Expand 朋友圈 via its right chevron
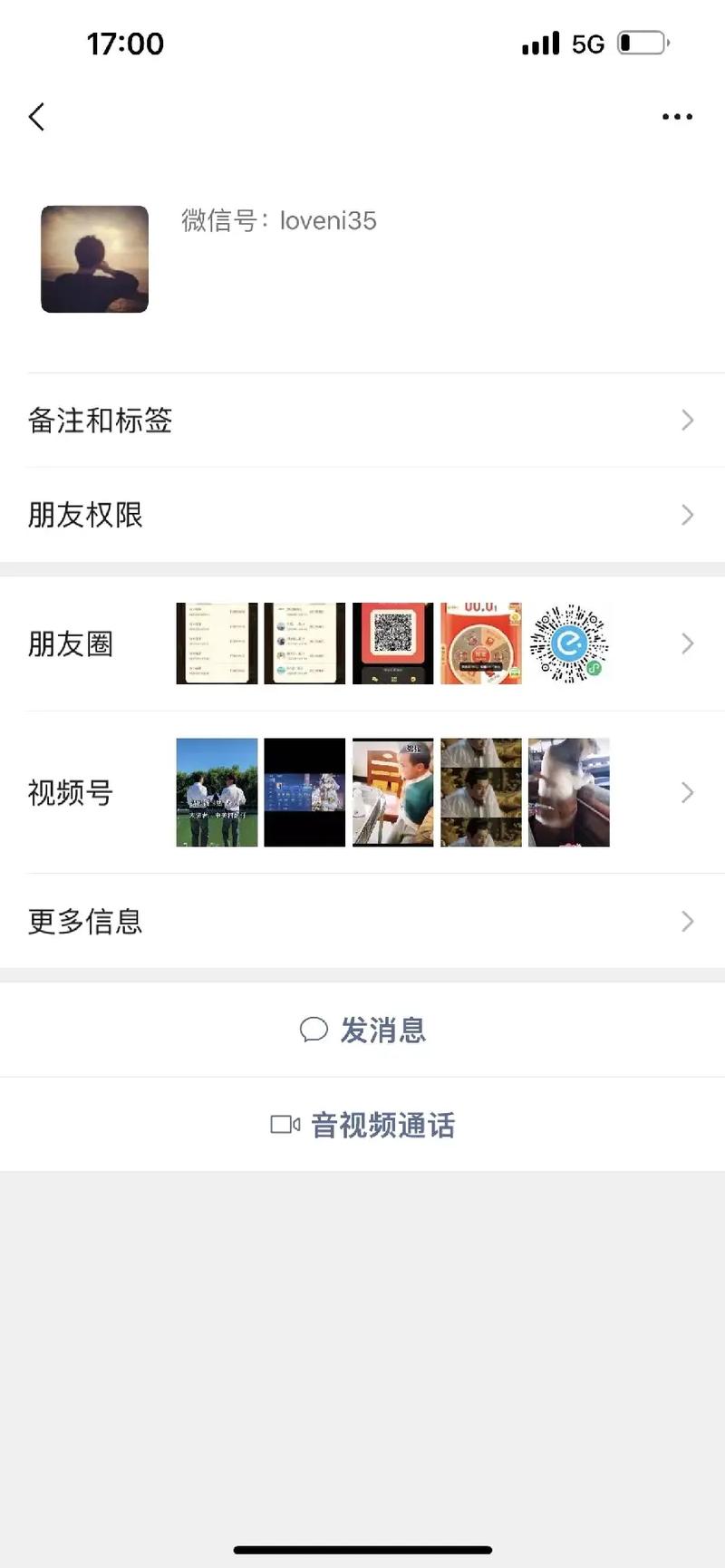Viewport: 725px width, 1568px height. [x=686, y=644]
